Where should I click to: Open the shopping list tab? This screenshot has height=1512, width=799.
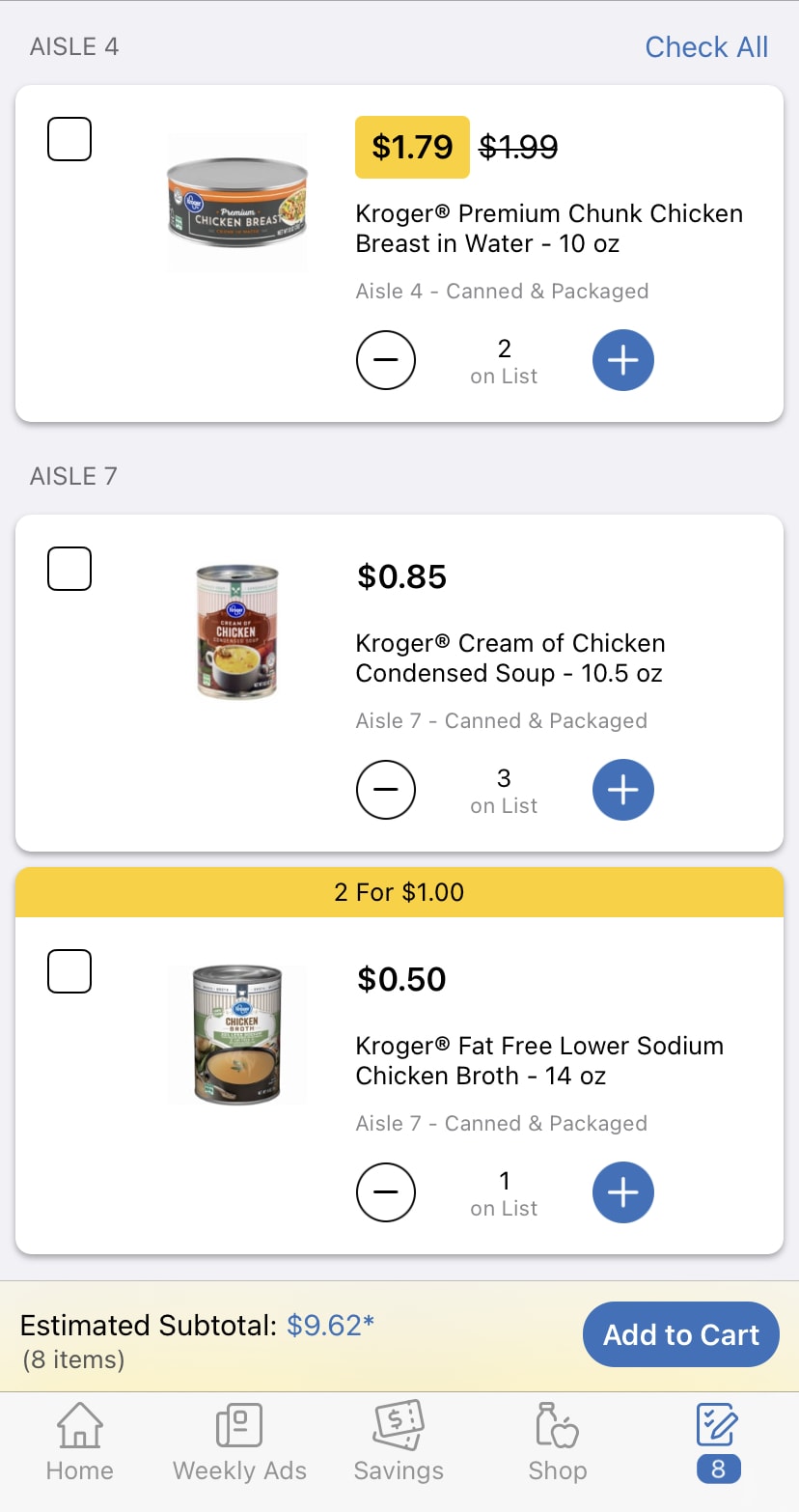(718, 1442)
